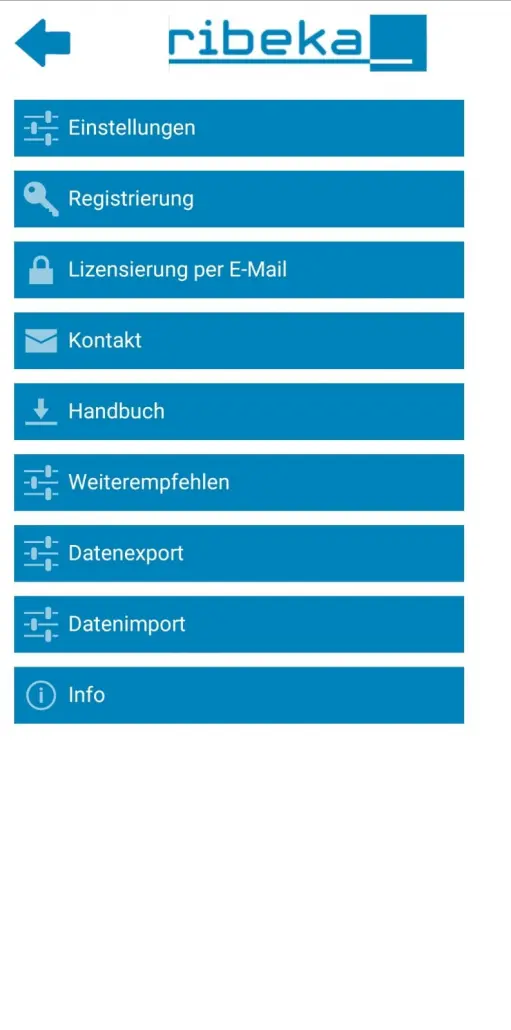Open the Kontakt entry
511x1030 pixels.
[239, 341]
